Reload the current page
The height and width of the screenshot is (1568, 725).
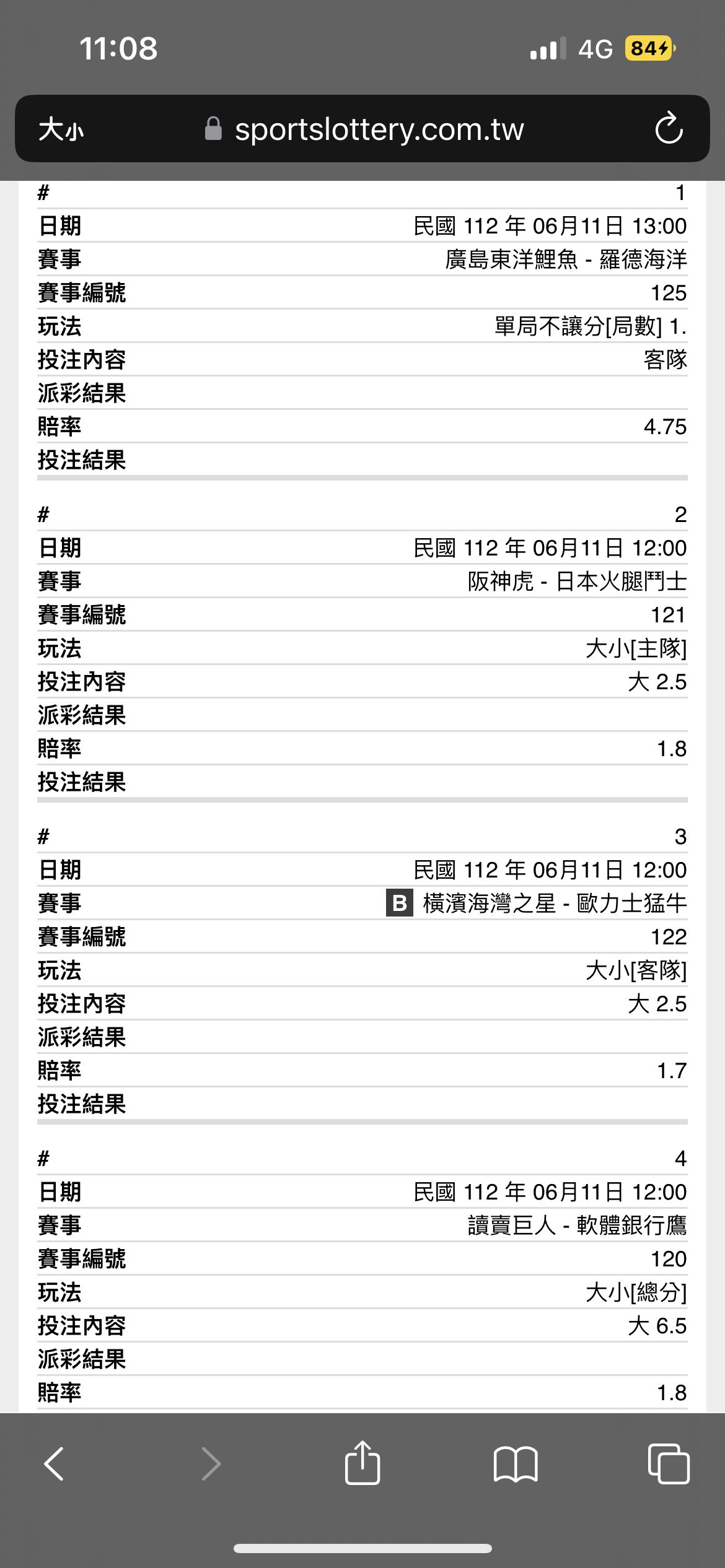pos(669,128)
